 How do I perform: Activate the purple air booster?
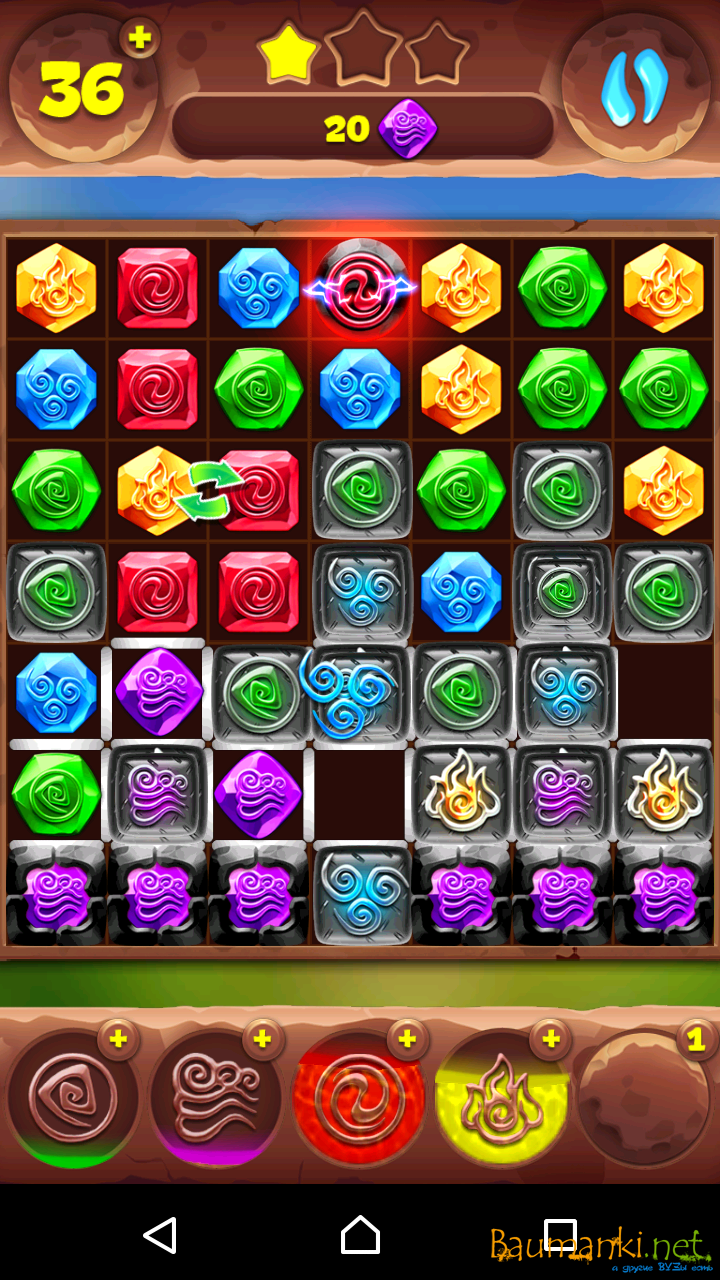click(x=215, y=1098)
